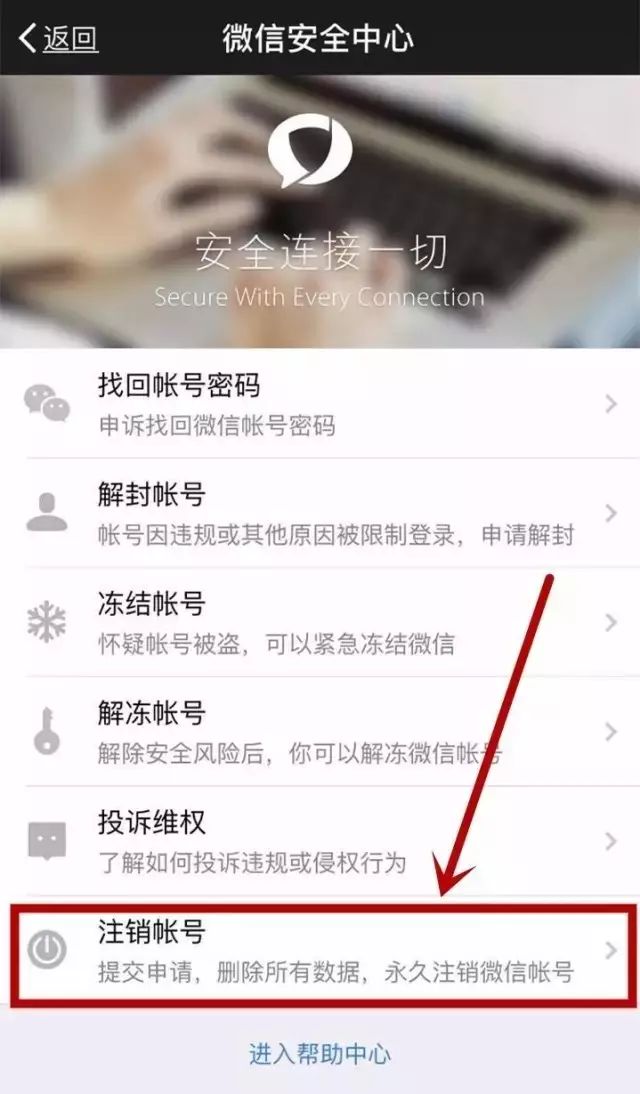Tap 注销帐号 to cancel the account

pos(320,952)
